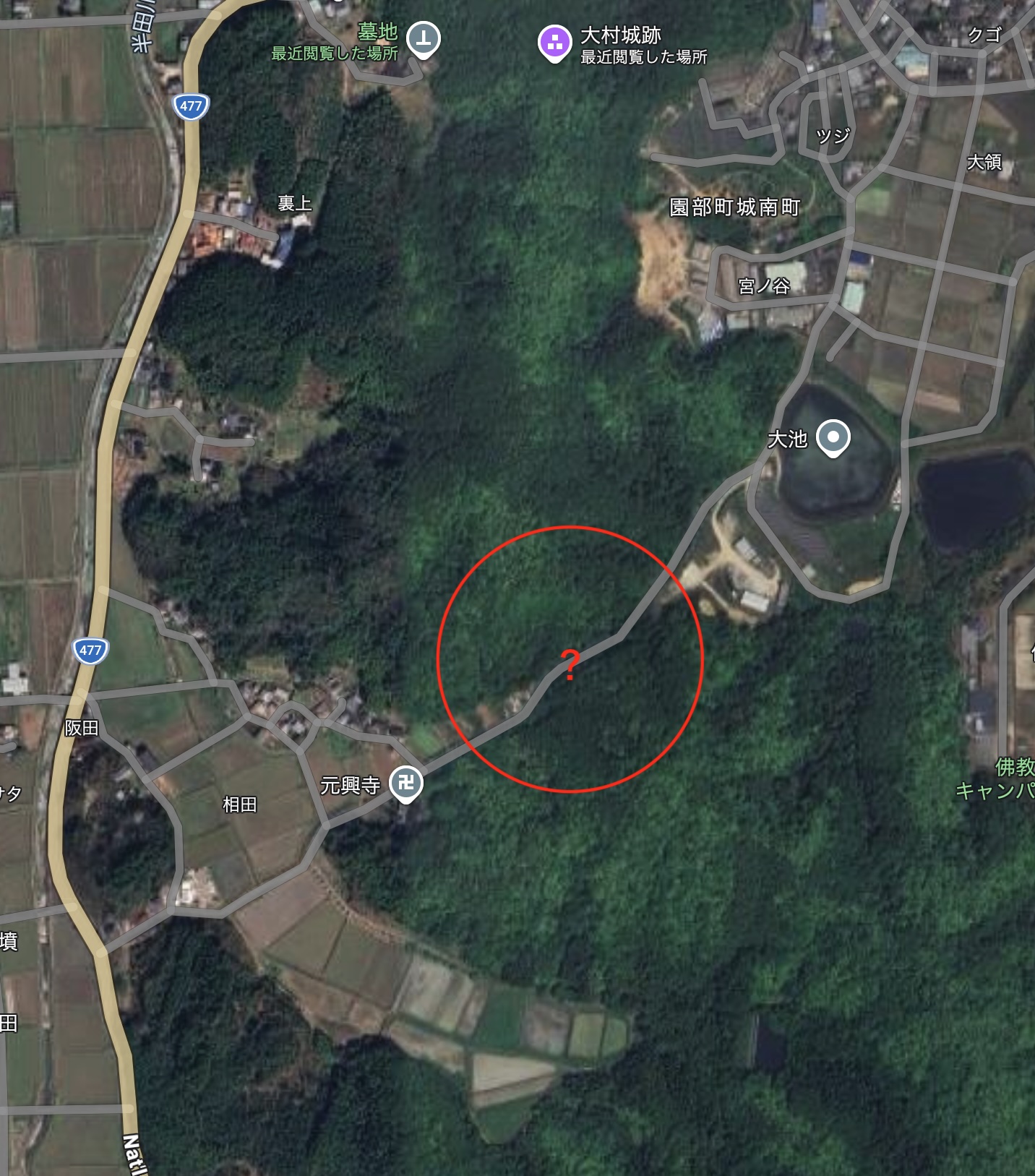Screen dimensions: 1035x1176
Task: Tap the 大池 pond marker
Action: click(833, 437)
